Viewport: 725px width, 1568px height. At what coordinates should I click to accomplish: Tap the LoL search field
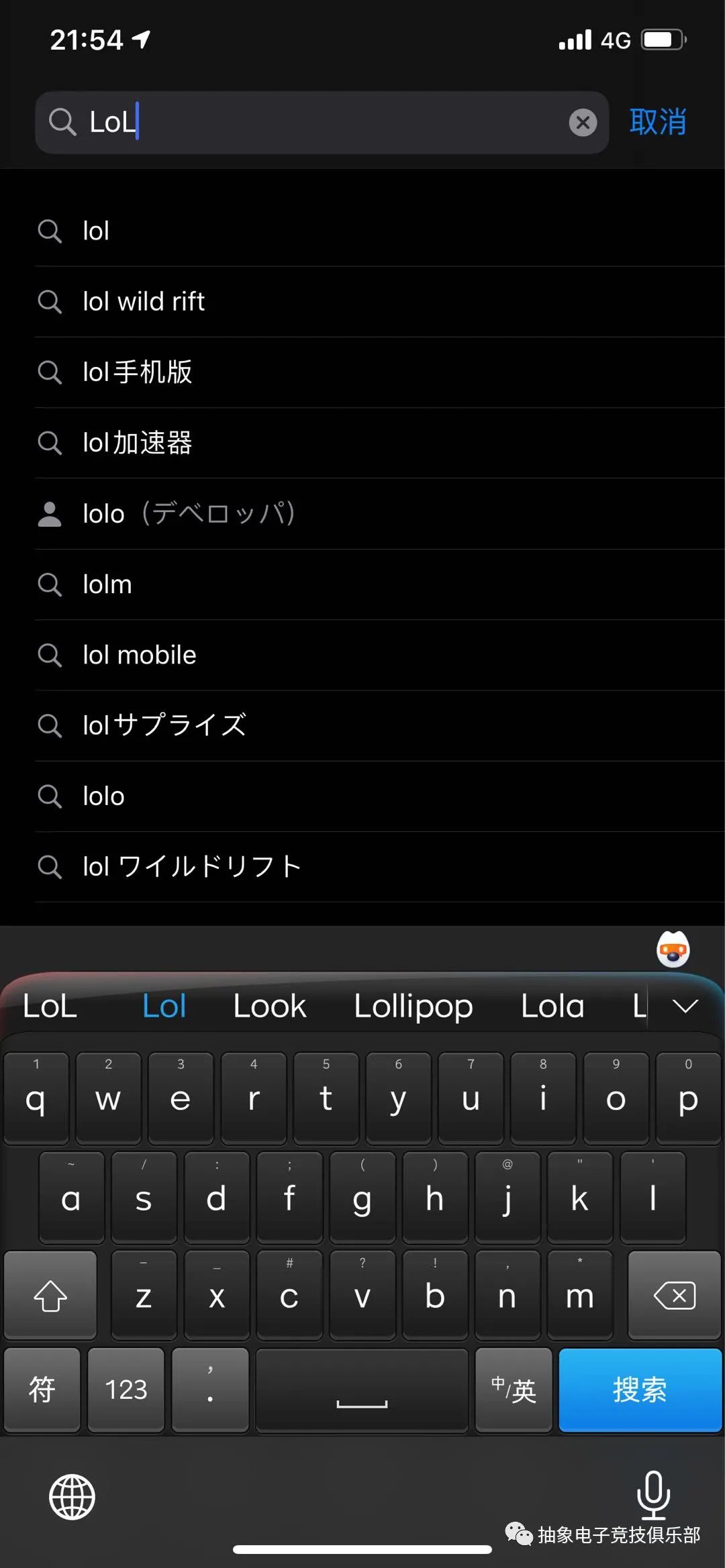322,123
